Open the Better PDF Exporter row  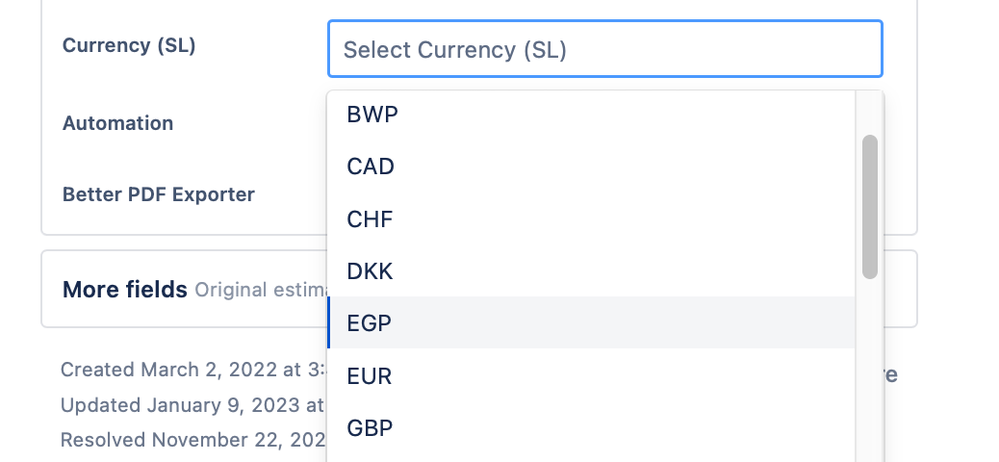point(158,194)
